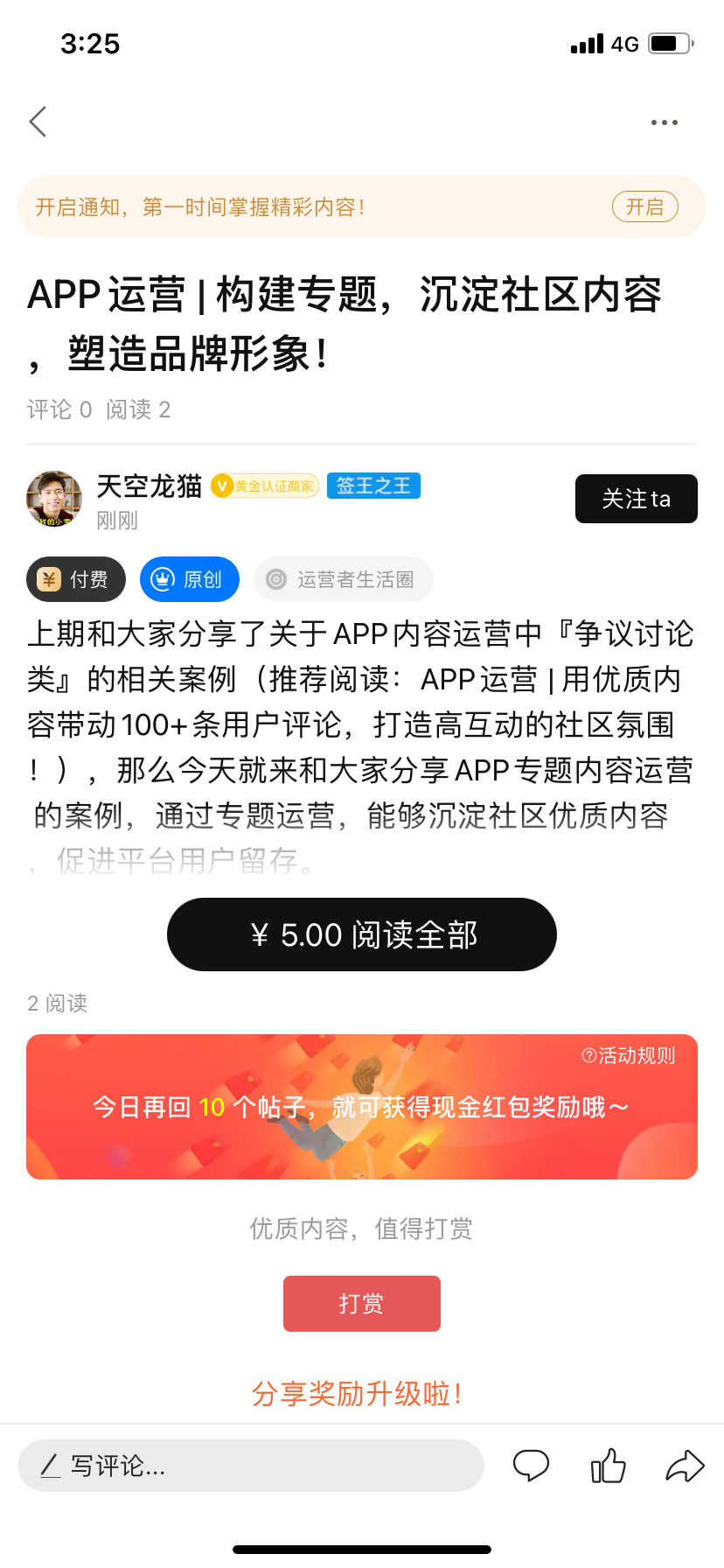Open 天空龙猫's profile avatar
The height and width of the screenshot is (1568, 724).
[x=54, y=499]
